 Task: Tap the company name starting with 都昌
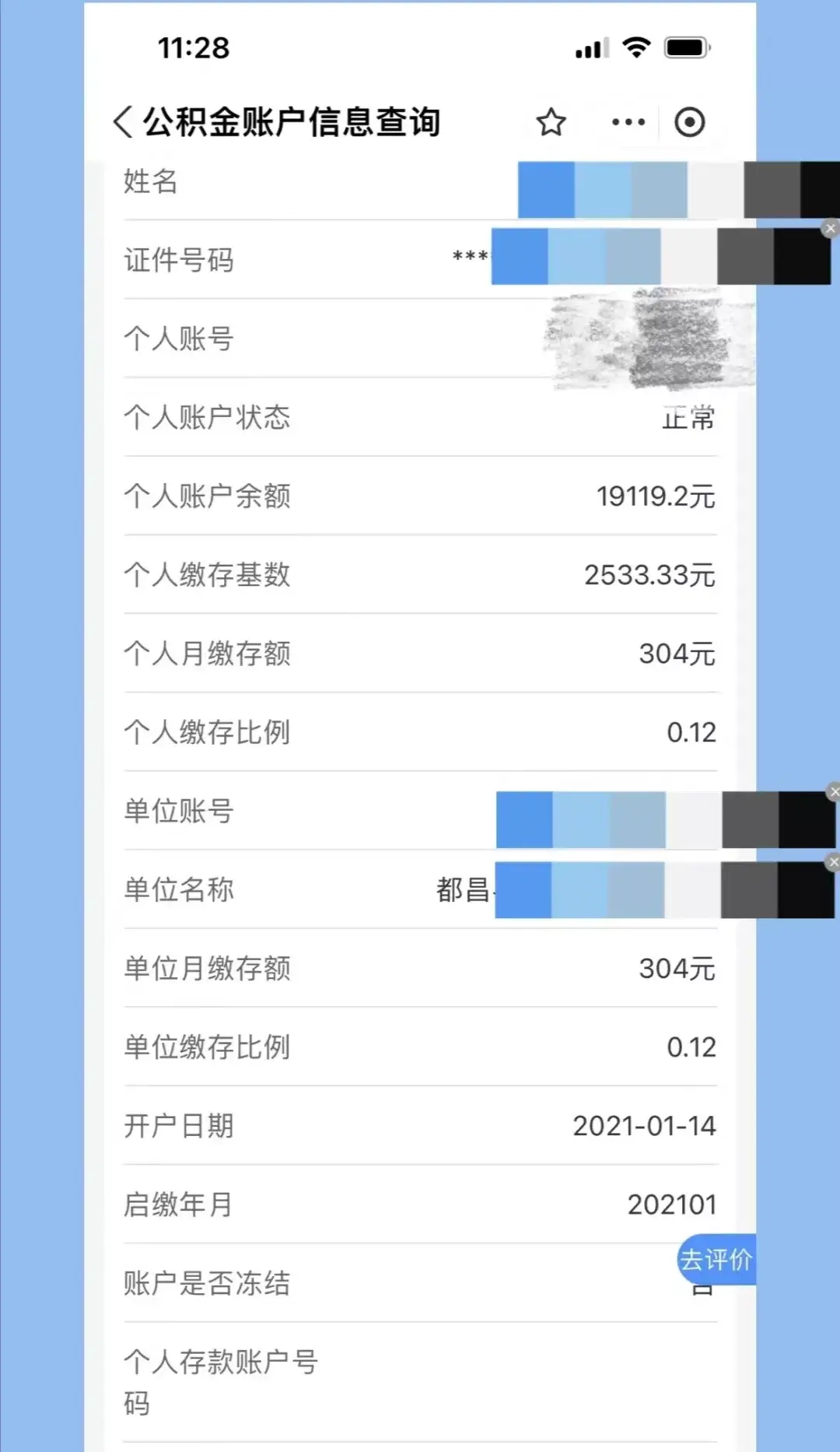[x=459, y=889]
